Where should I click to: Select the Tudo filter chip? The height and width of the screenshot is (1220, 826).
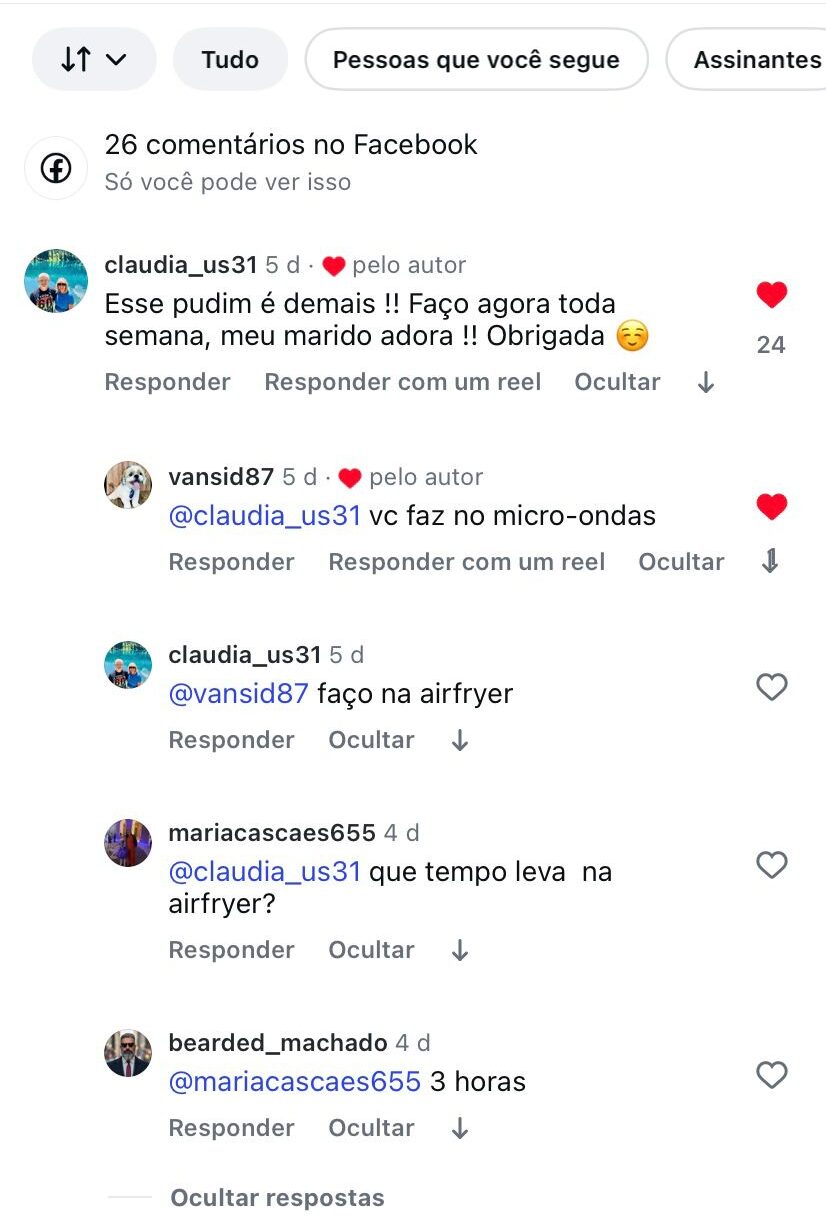(x=230, y=60)
